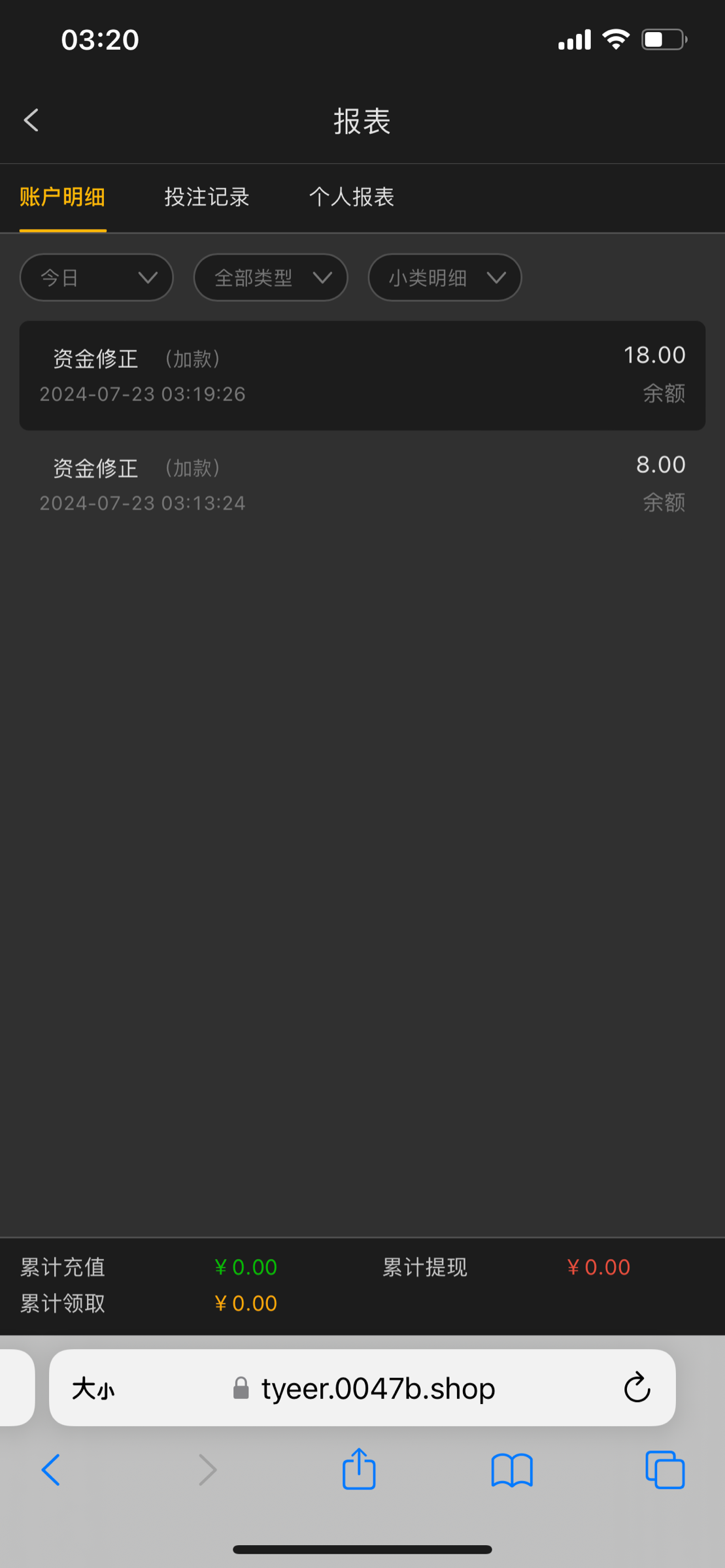Share this page via Safari

(359, 1470)
